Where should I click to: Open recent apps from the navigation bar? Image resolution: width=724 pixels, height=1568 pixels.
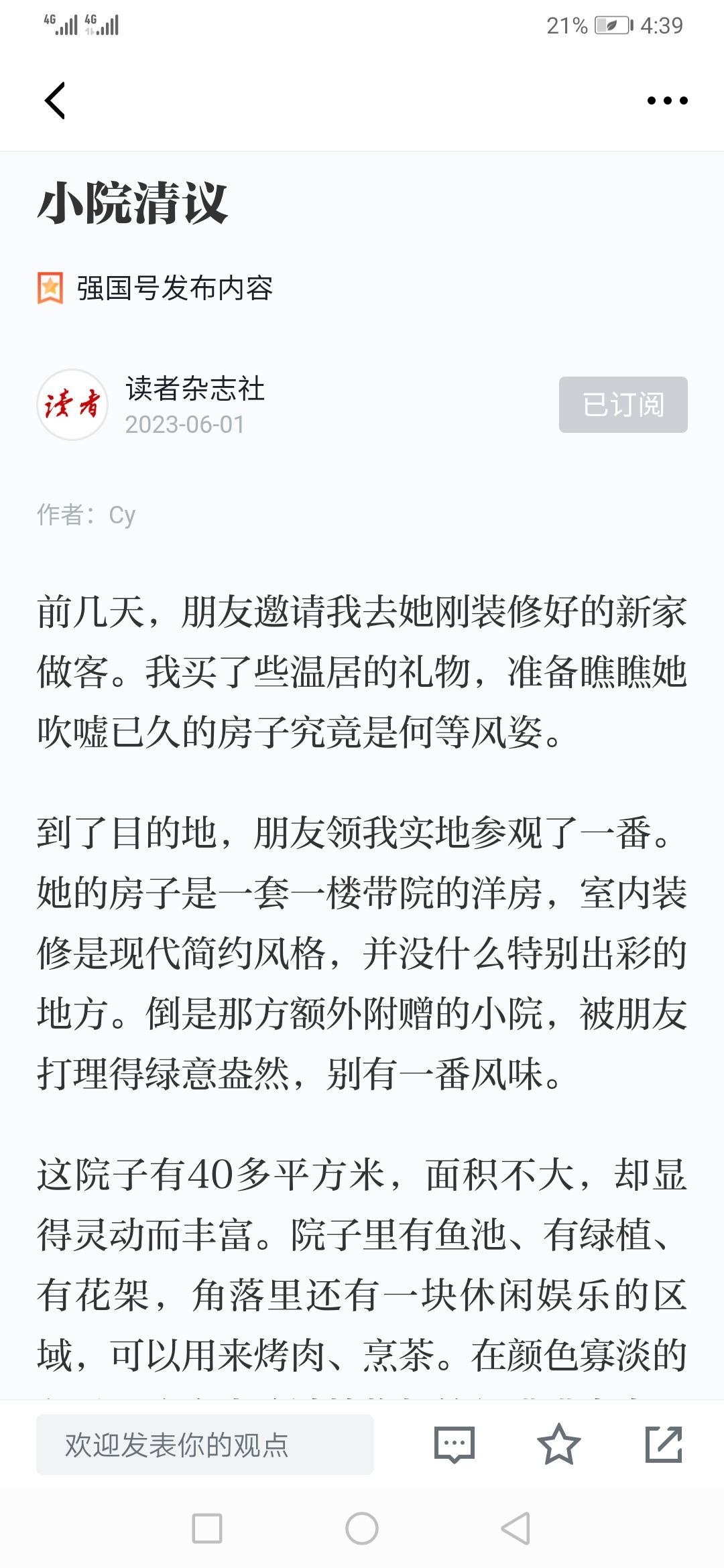pos(207,1528)
